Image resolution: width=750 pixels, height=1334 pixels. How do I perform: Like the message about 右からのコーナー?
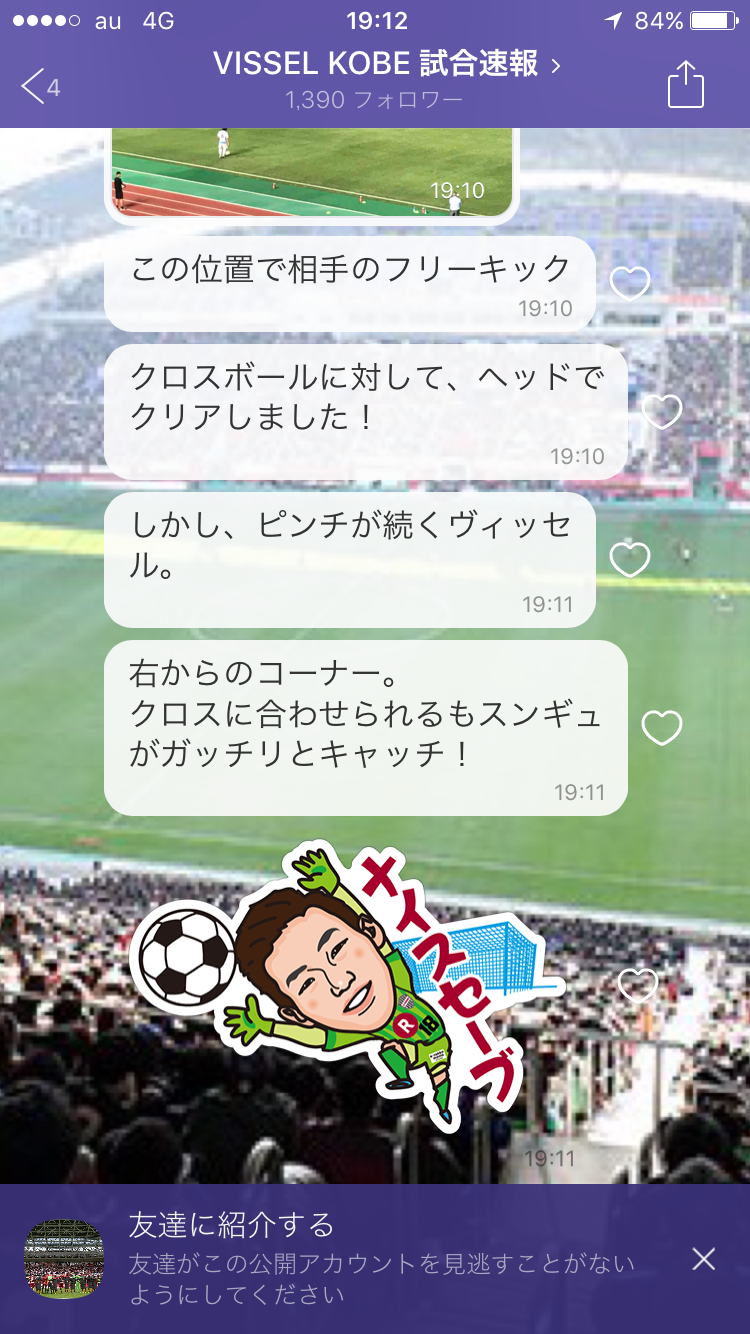(661, 728)
